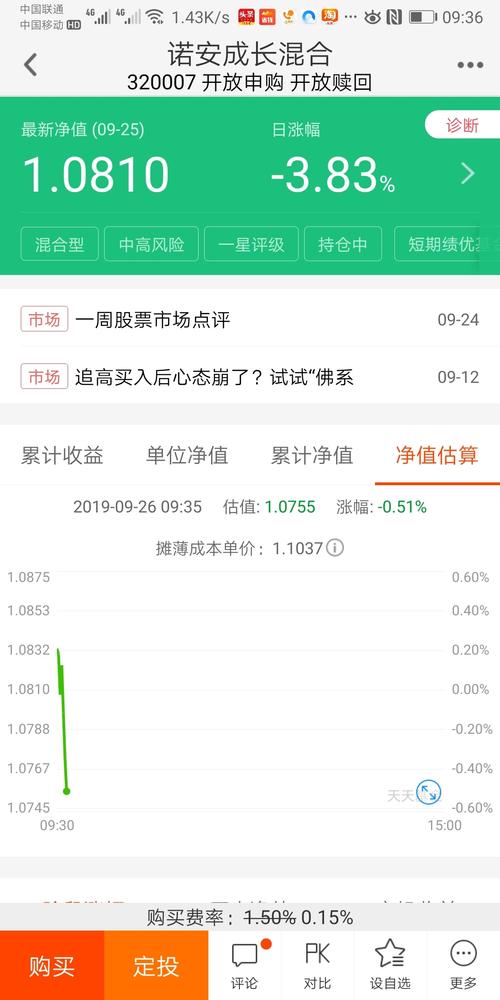Open 评论 comments
Screen dimensions: 500x1000
click(x=244, y=966)
